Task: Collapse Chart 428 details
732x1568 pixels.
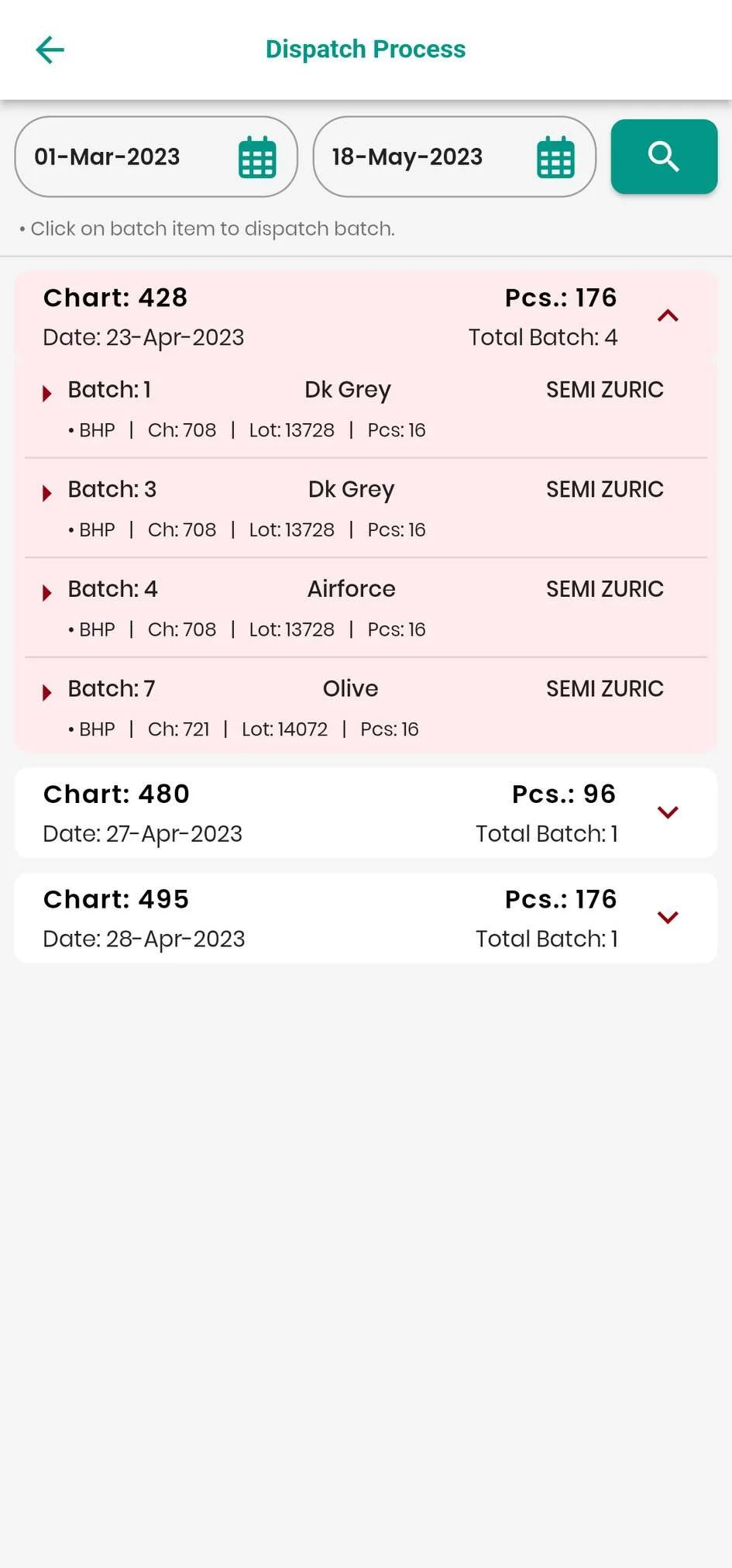Action: 668,316
